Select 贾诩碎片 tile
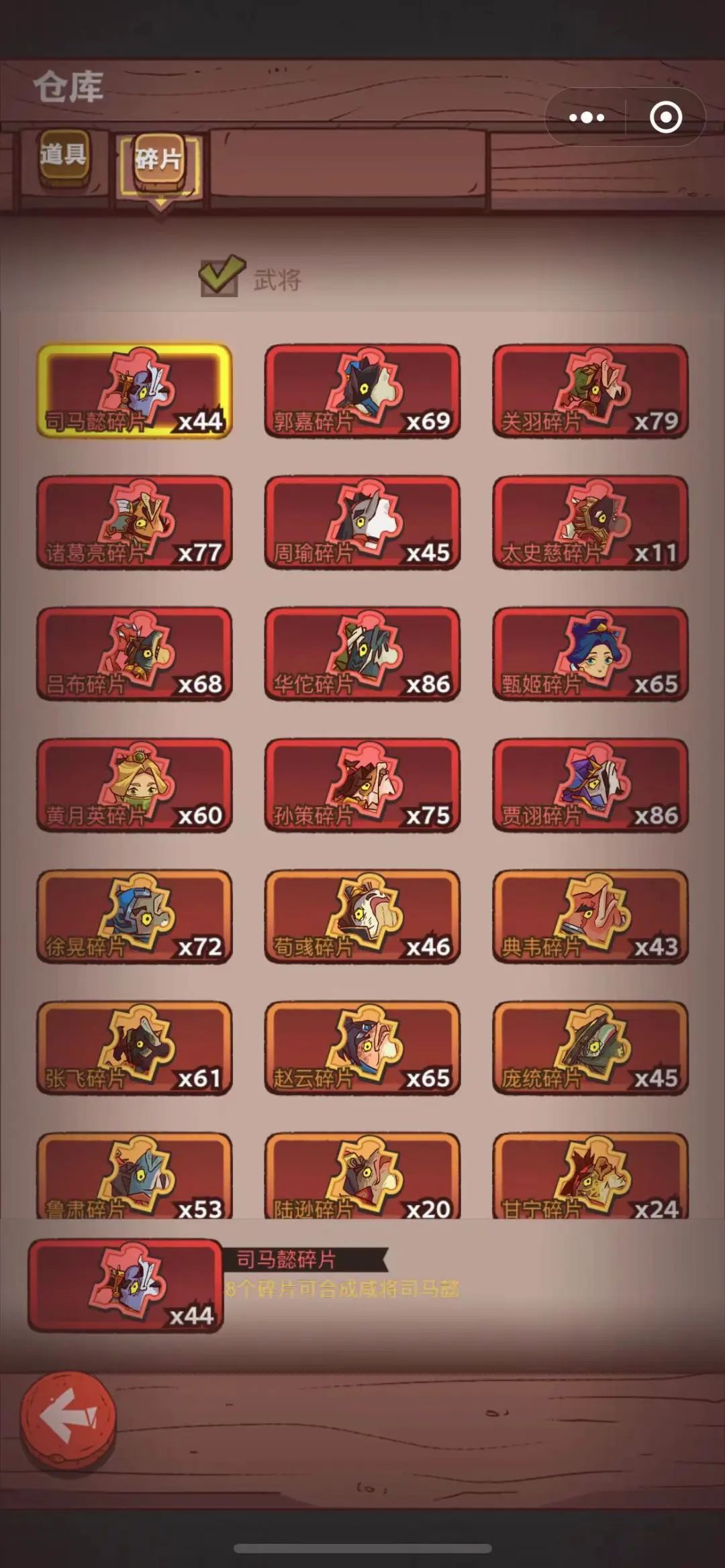The width and height of the screenshot is (725, 1568). tap(590, 786)
